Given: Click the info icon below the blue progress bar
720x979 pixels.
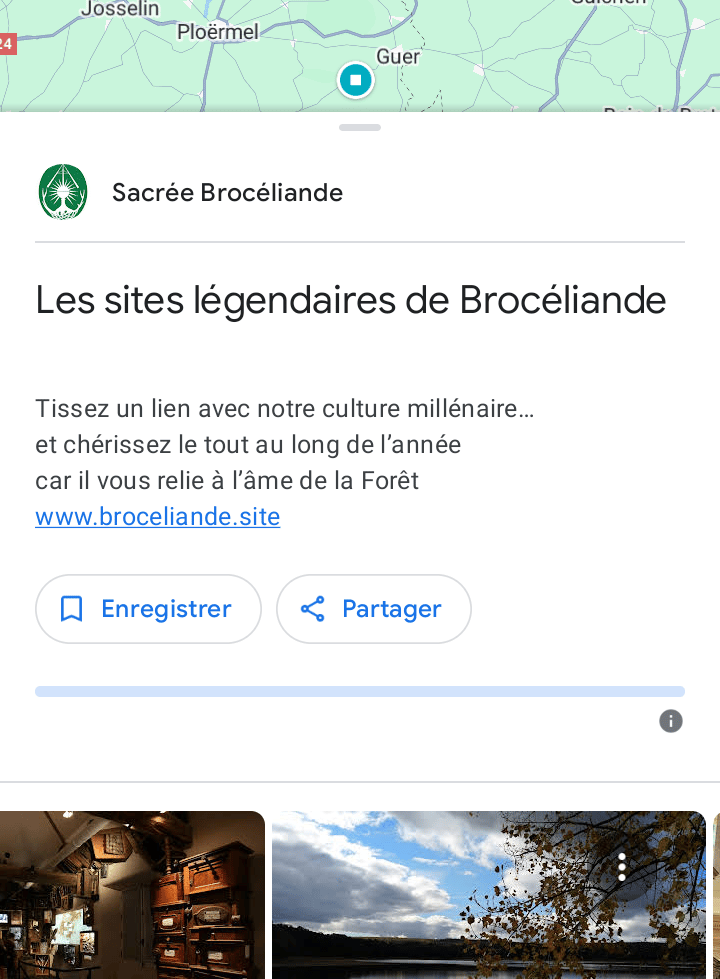Looking at the screenshot, I should [x=671, y=721].
